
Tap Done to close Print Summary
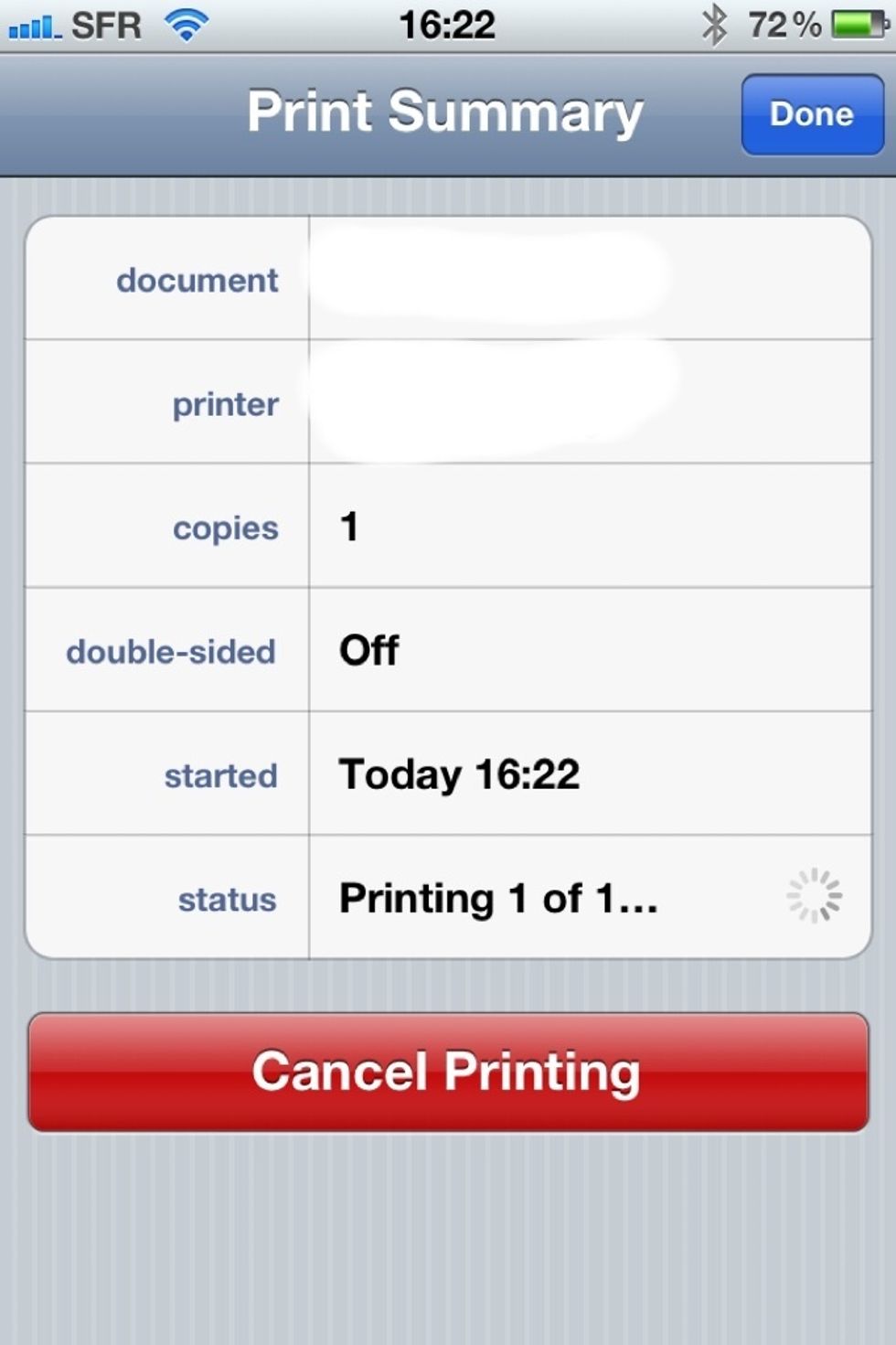tap(811, 113)
